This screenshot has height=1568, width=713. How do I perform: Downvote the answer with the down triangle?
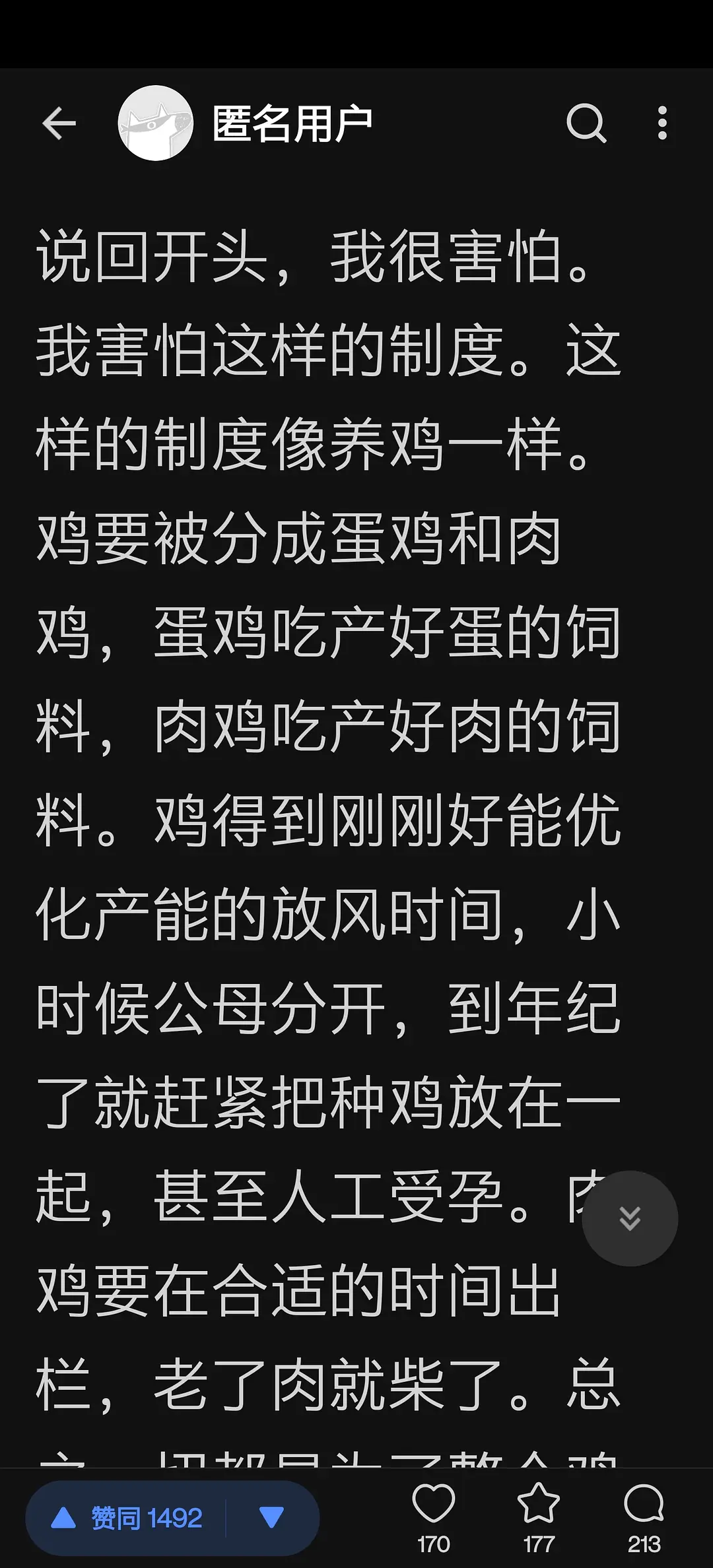[x=271, y=1518]
